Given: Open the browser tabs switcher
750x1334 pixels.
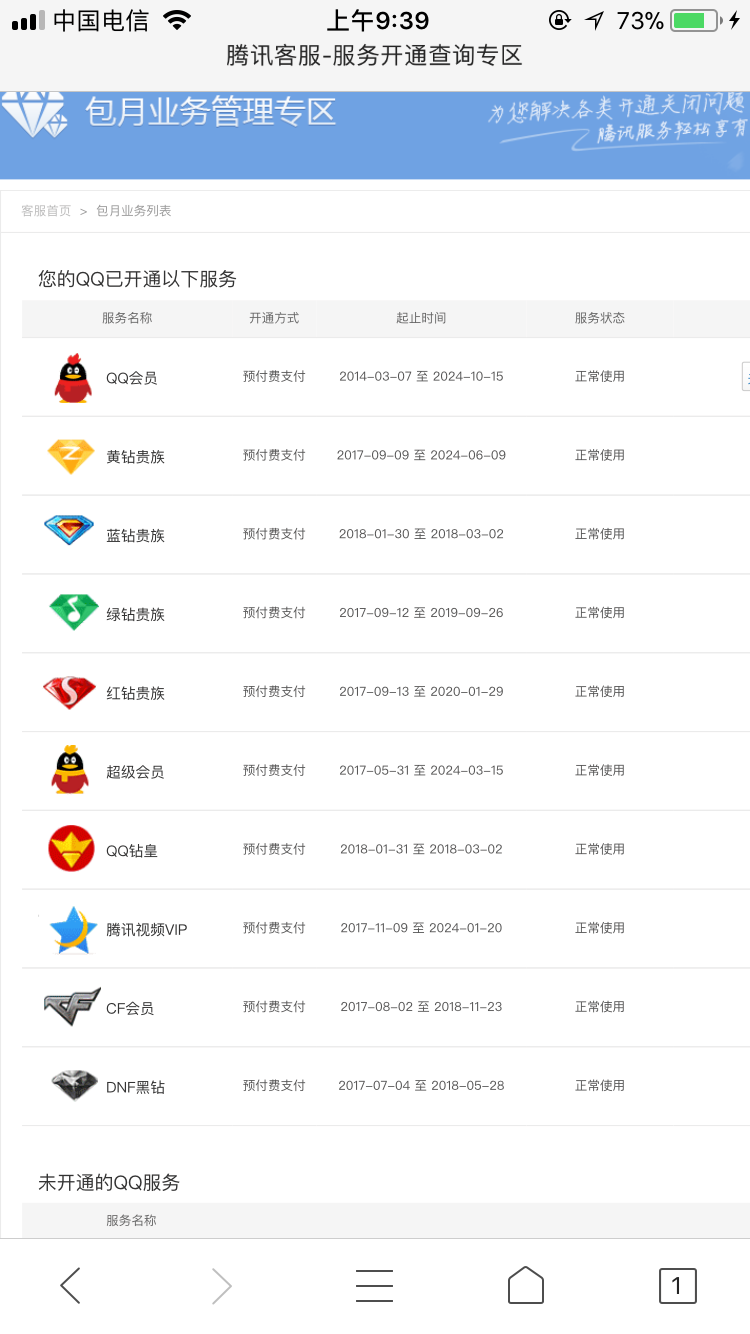Looking at the screenshot, I should (677, 1286).
